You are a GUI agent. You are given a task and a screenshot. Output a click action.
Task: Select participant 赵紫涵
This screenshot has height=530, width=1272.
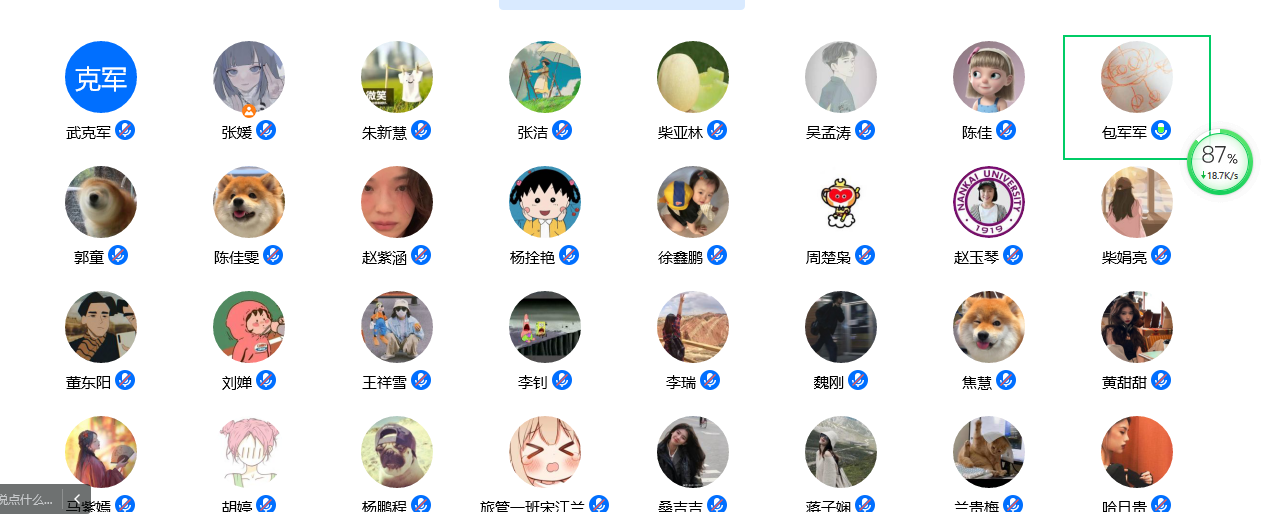[x=397, y=202]
